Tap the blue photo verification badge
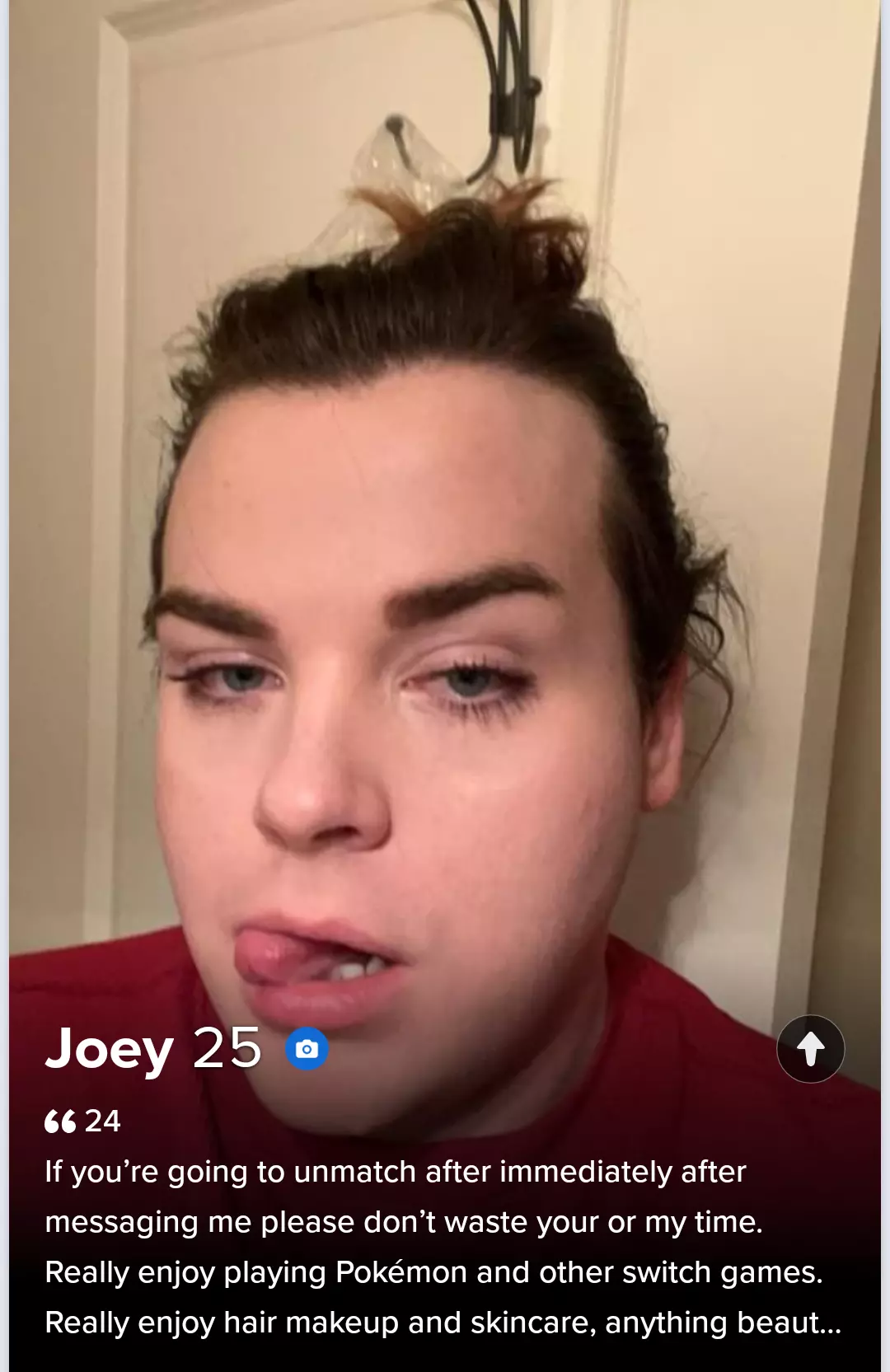The image size is (890, 1372). [x=307, y=1049]
